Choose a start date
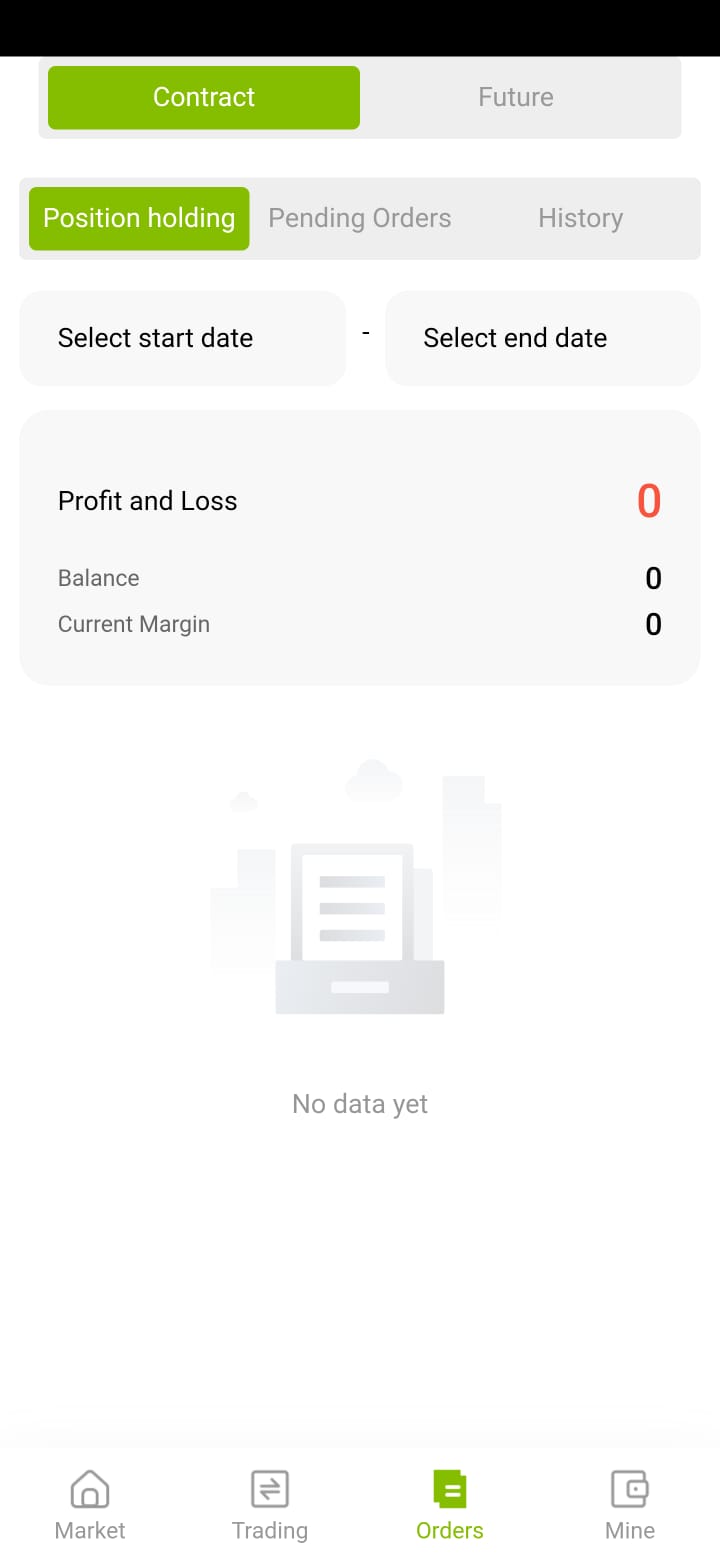 pyautogui.click(x=183, y=338)
